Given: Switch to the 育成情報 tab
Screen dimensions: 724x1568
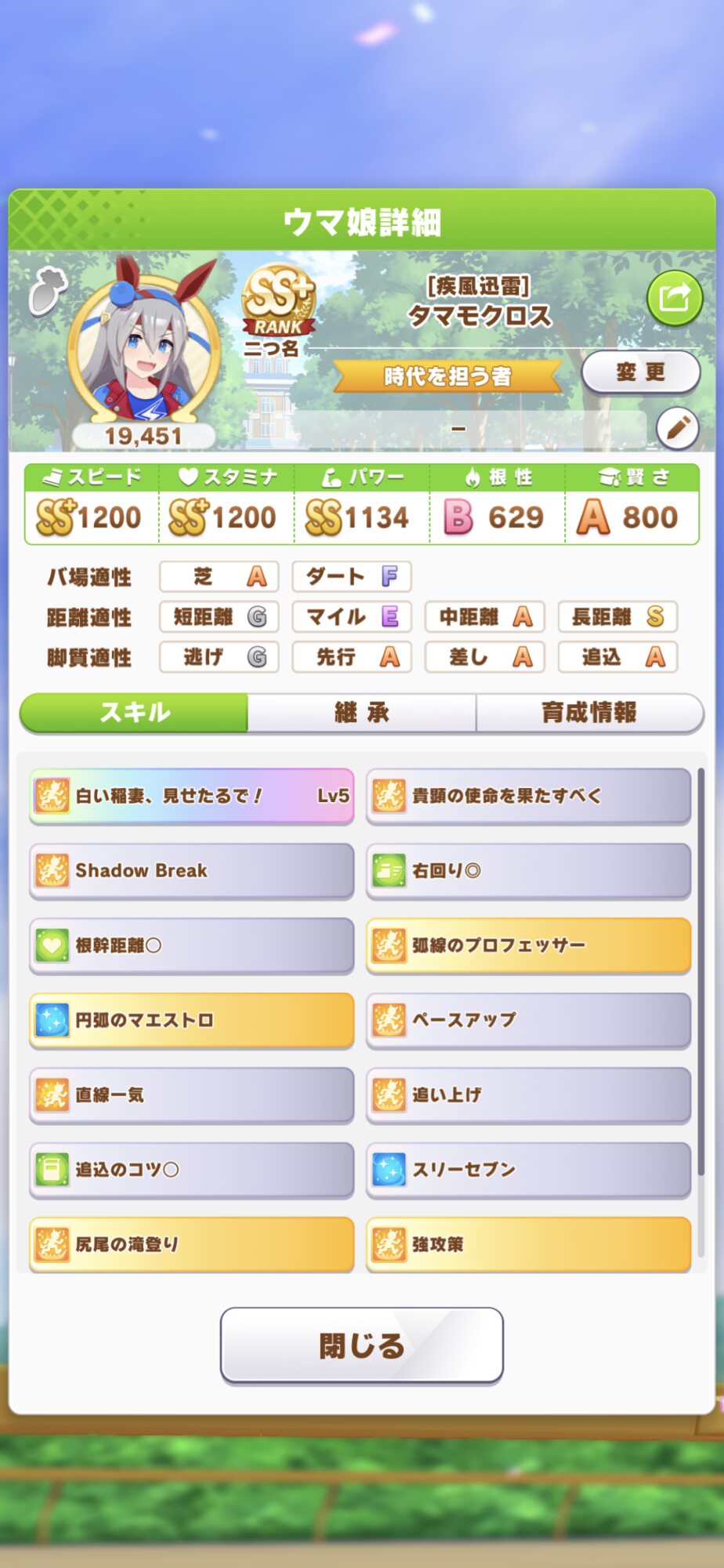Looking at the screenshot, I should (x=588, y=713).
